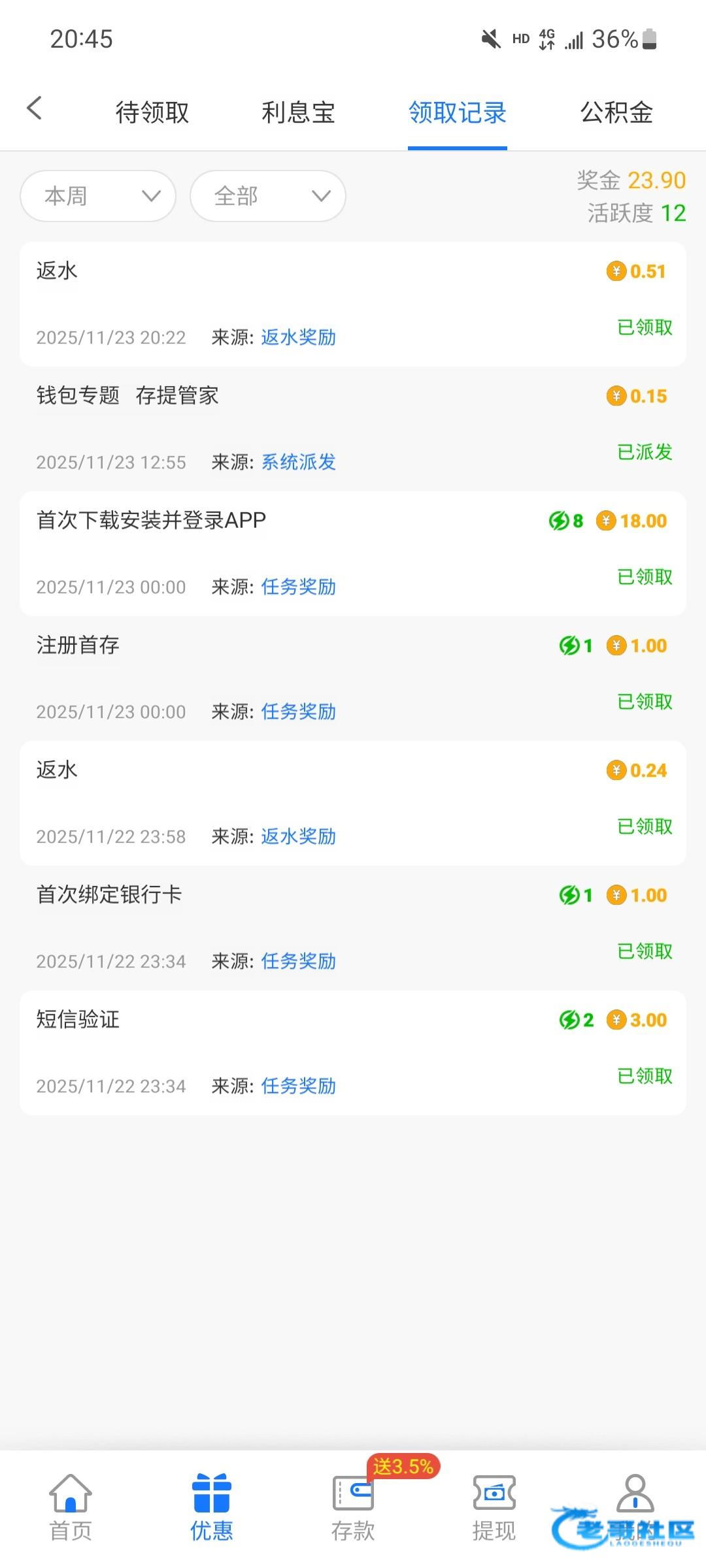Expand the 本周 time range dropdown
The image size is (706, 1568).
[x=98, y=196]
